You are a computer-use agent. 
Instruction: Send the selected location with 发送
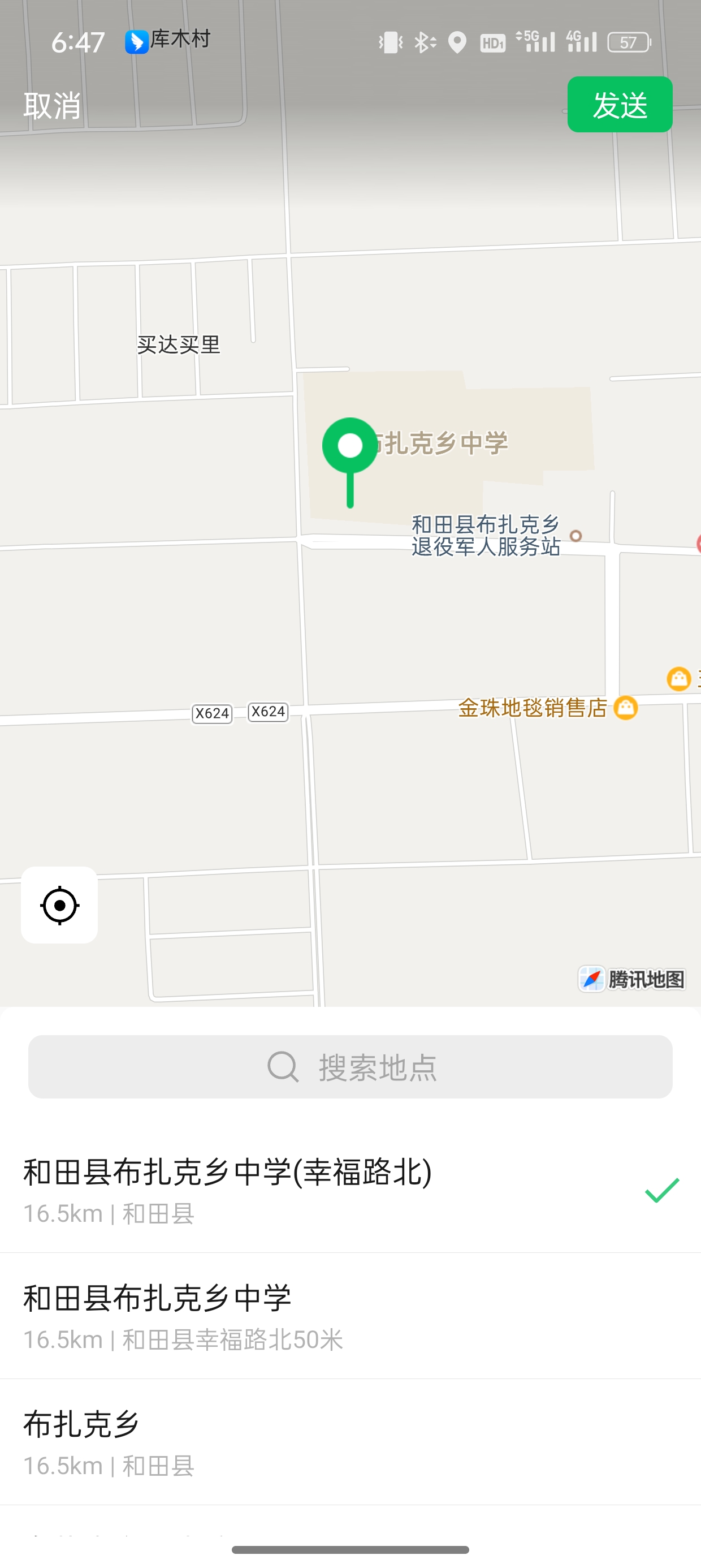click(620, 105)
